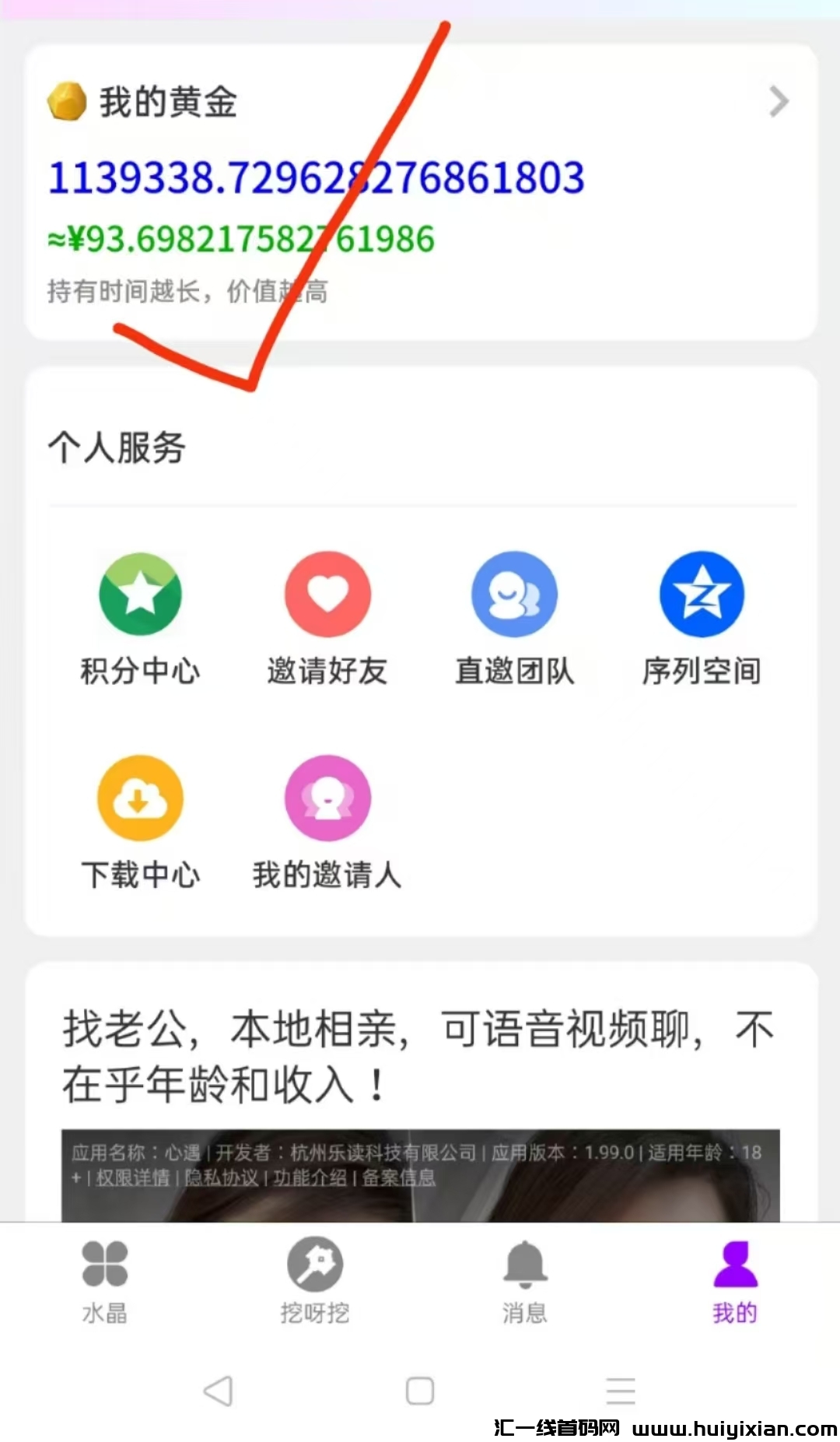
Task: Open the 积分中心 points center icon
Action: coord(140,593)
